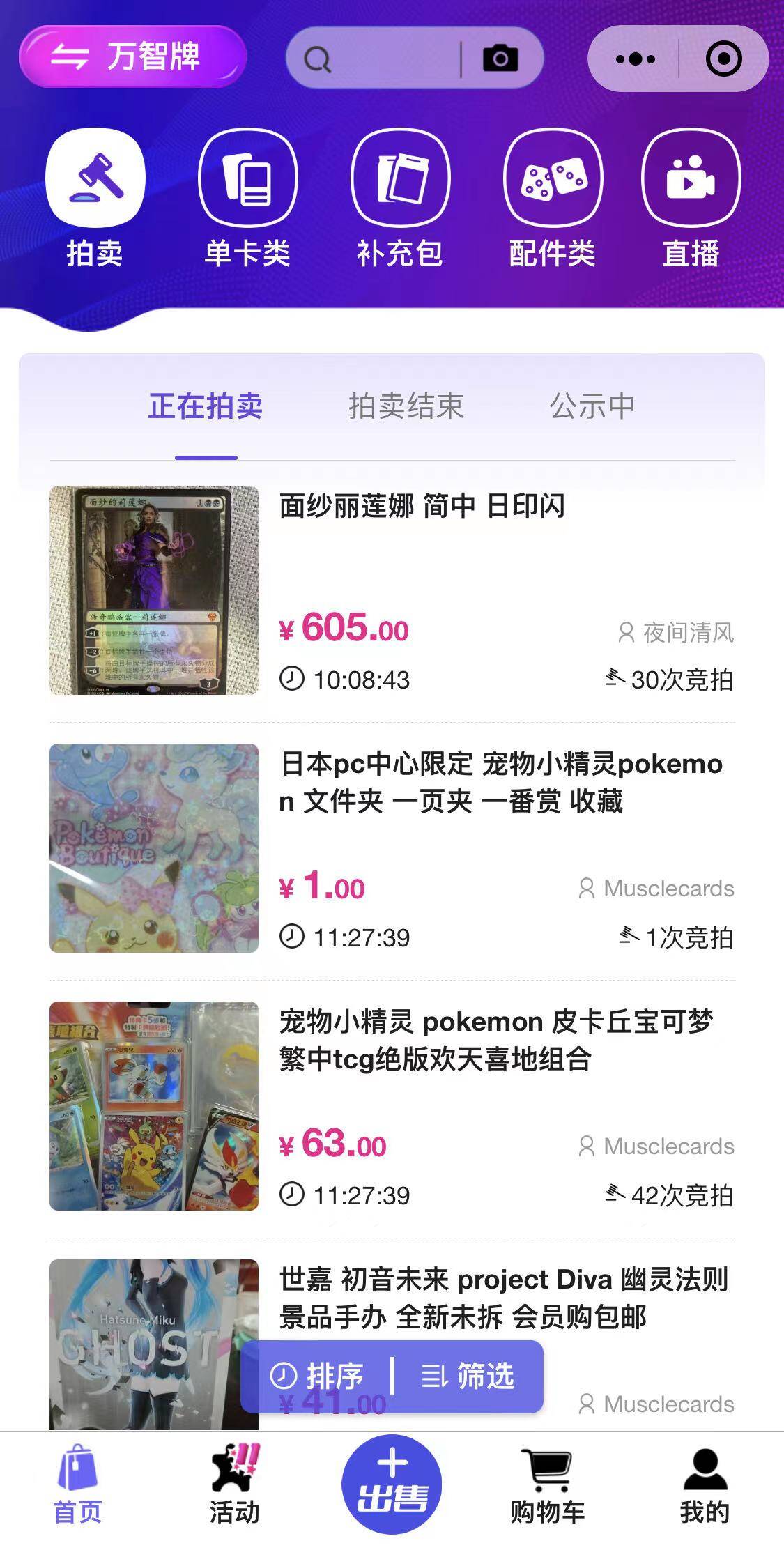The image size is (784, 1550).
Task: Sort listings with the 排序 button
Action: pyautogui.click(x=318, y=1376)
